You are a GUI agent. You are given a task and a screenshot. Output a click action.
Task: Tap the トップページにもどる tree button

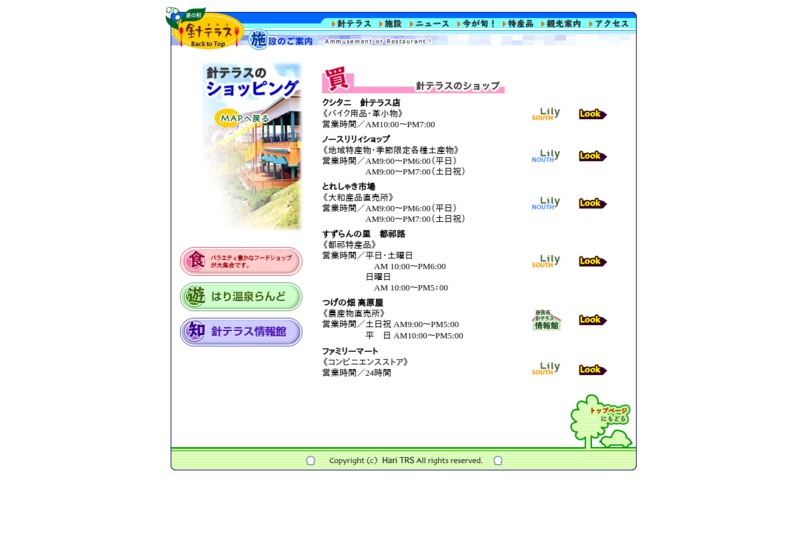click(x=602, y=421)
